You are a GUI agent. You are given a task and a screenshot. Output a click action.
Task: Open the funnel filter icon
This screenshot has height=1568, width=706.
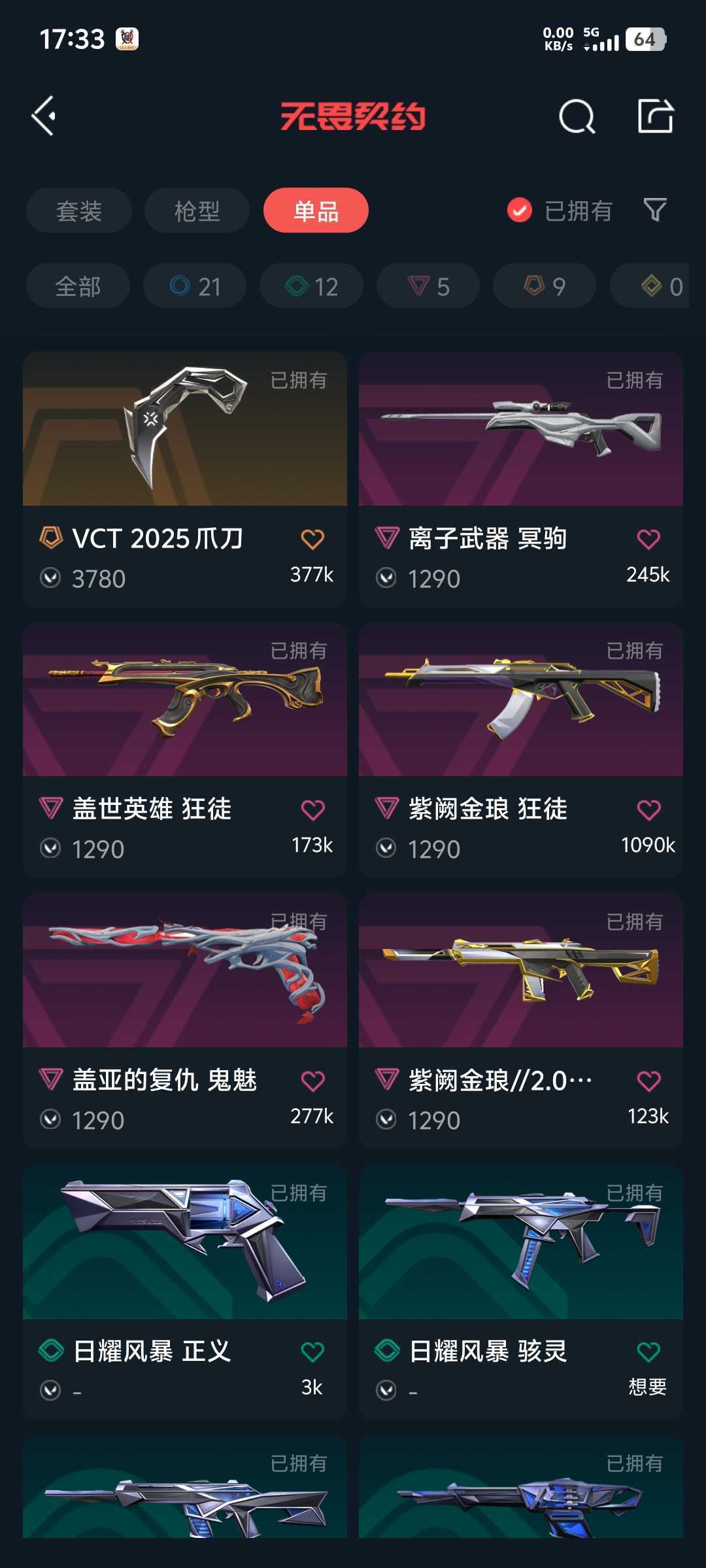(x=655, y=210)
